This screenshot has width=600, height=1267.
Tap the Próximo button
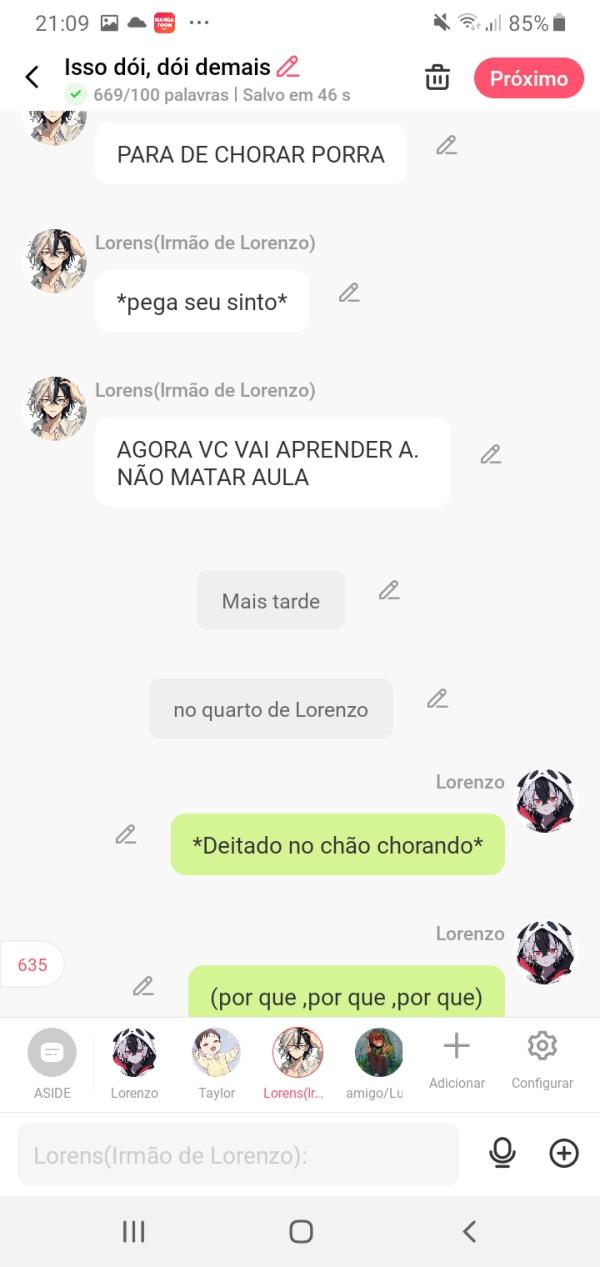click(x=528, y=78)
